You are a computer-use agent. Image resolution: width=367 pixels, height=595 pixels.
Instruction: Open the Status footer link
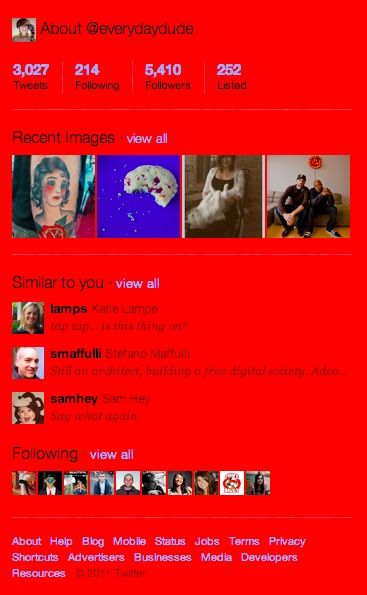(170, 541)
